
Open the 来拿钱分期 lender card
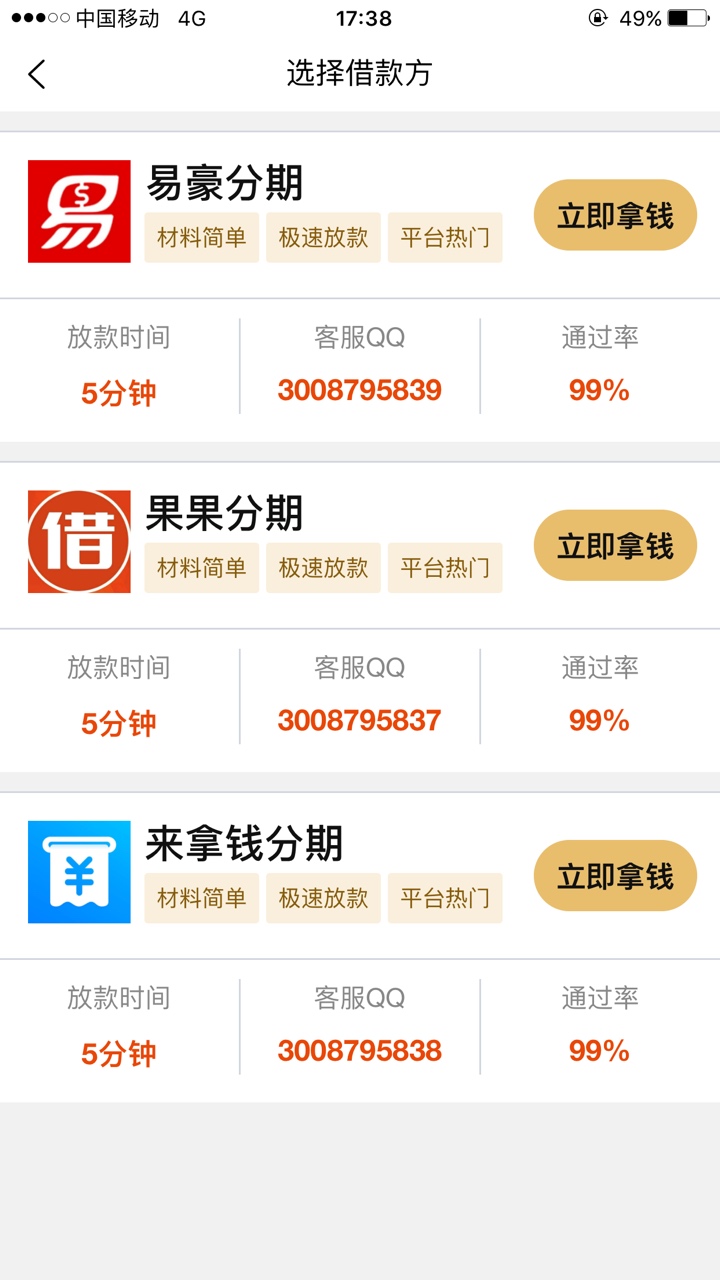click(360, 947)
